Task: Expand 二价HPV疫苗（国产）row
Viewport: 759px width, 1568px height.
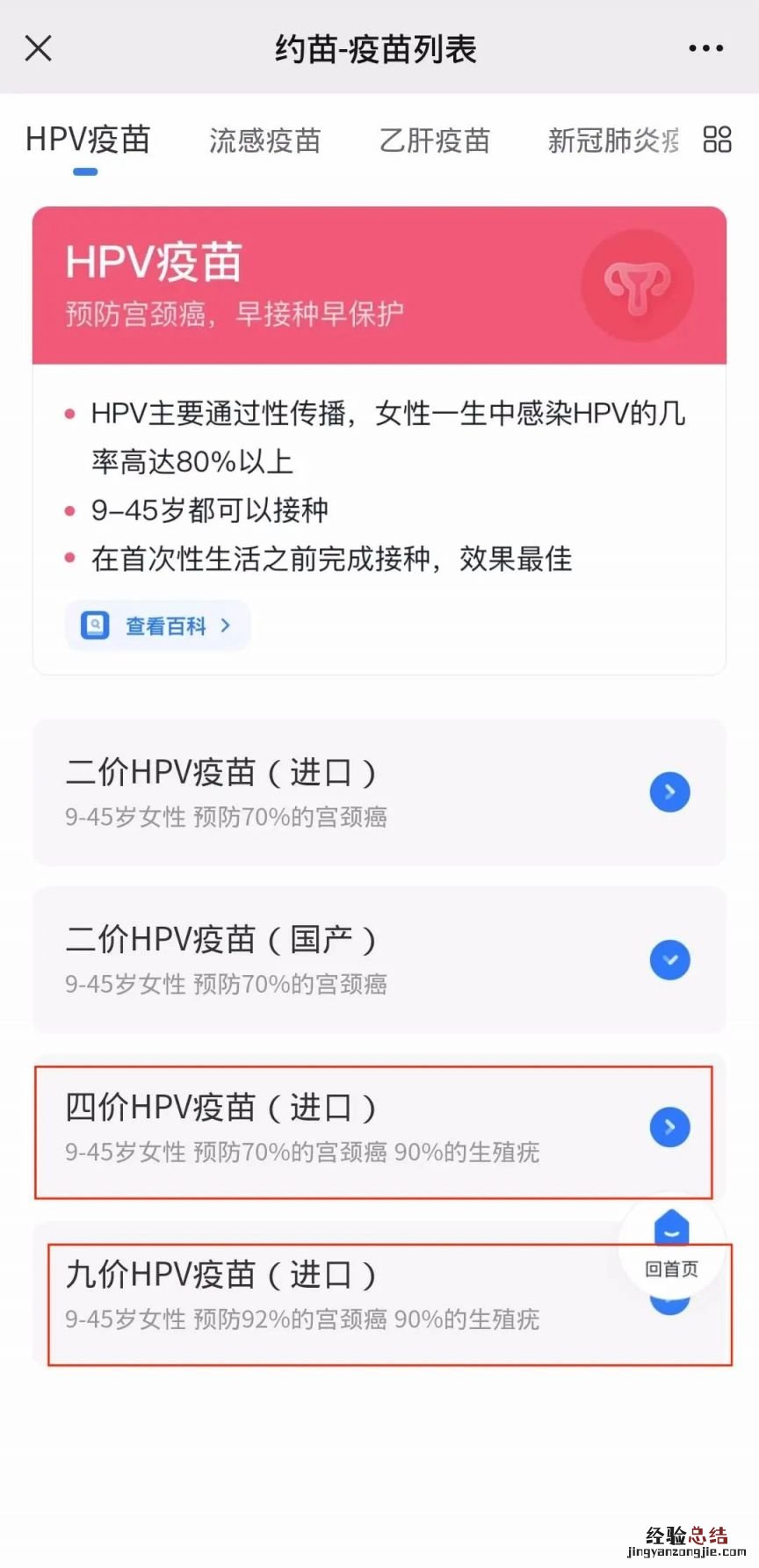Action: point(669,959)
